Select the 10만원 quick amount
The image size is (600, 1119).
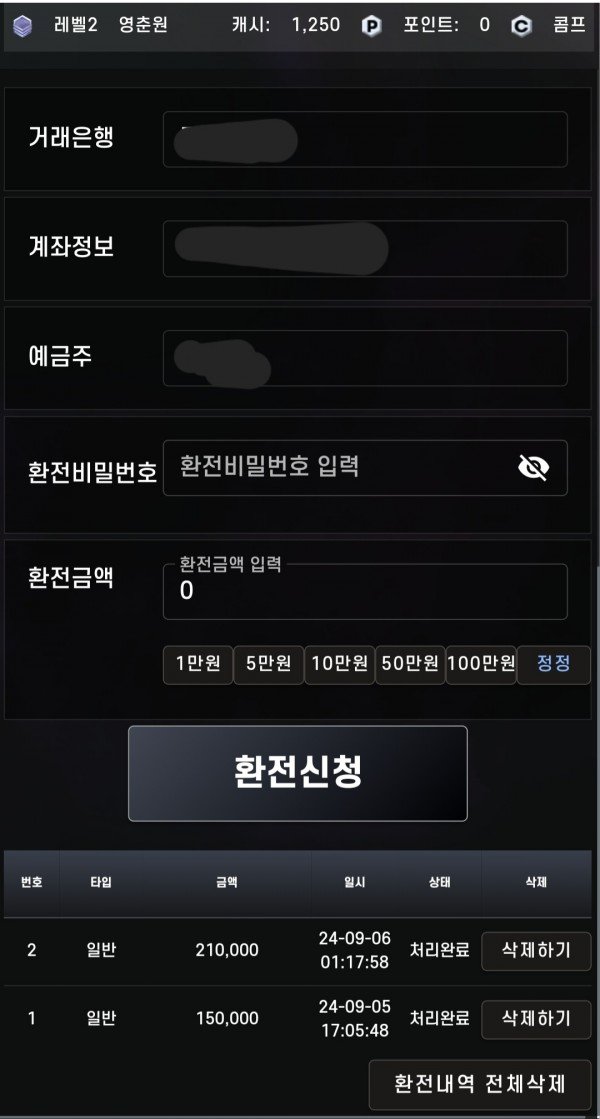pyautogui.click(x=339, y=664)
